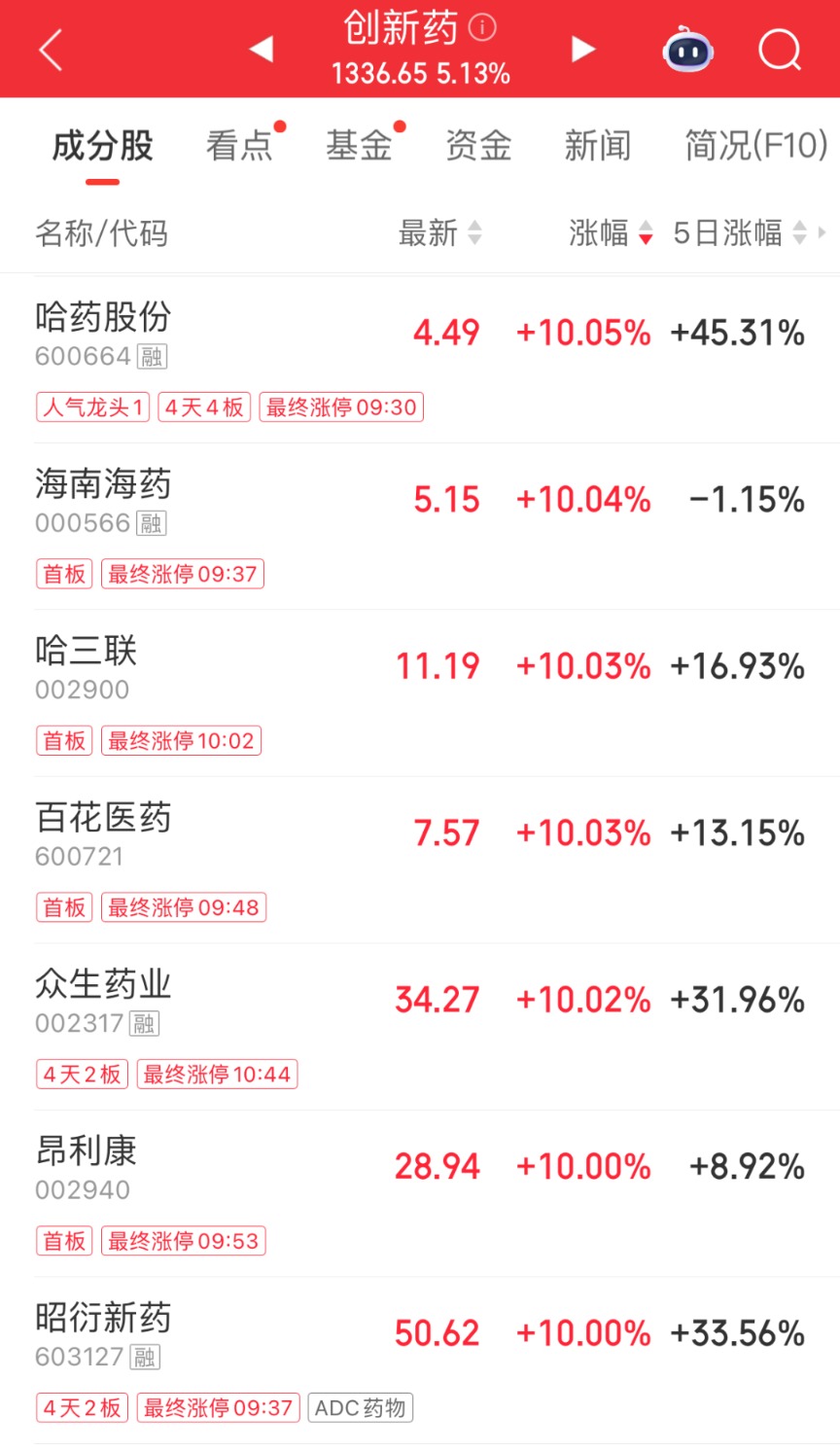Screen dimensions: 840x1451
Task: Open the info icon beside 创新药
Action: (x=482, y=27)
